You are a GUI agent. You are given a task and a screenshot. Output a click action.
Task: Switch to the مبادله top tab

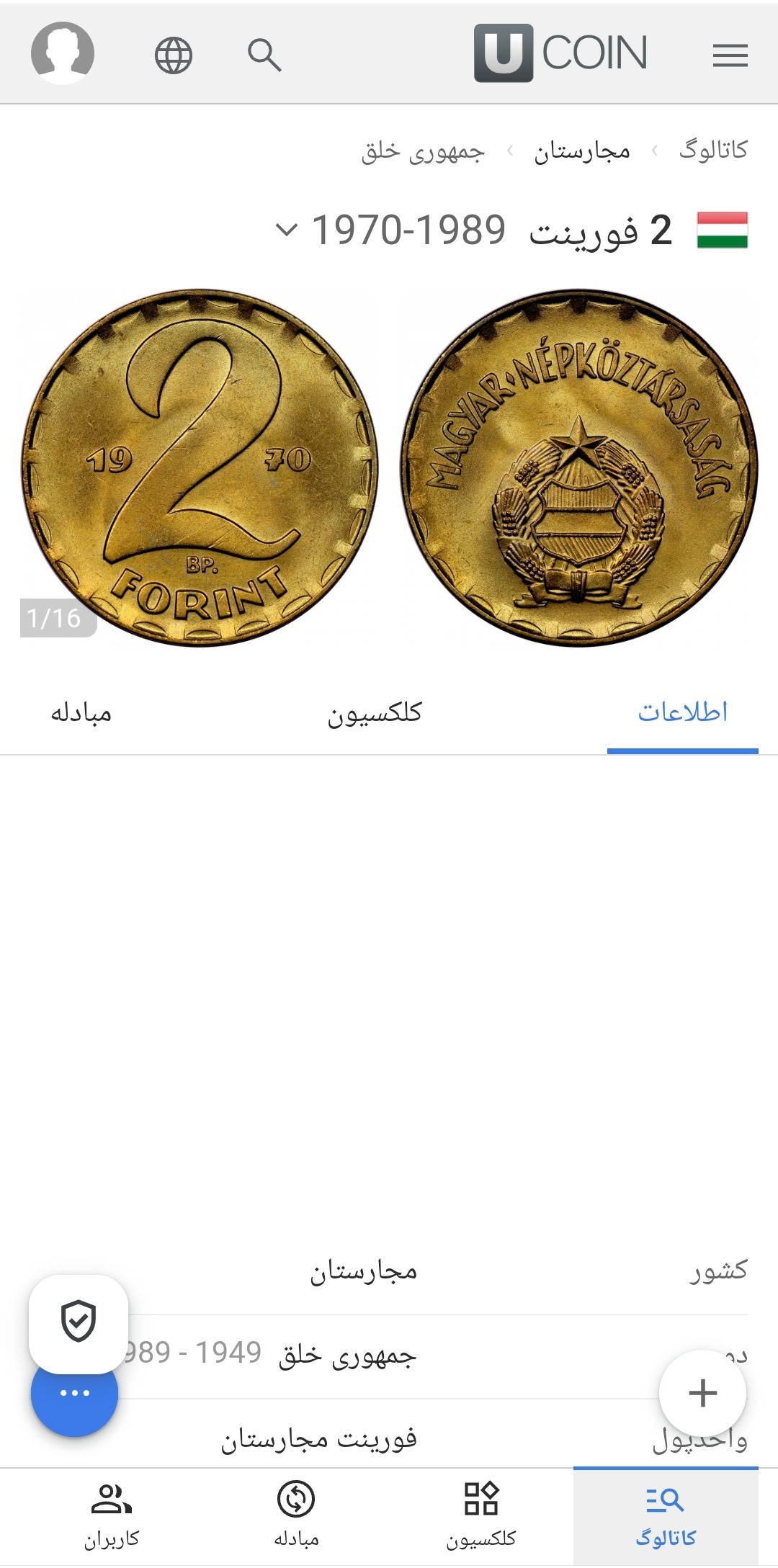[x=81, y=712]
